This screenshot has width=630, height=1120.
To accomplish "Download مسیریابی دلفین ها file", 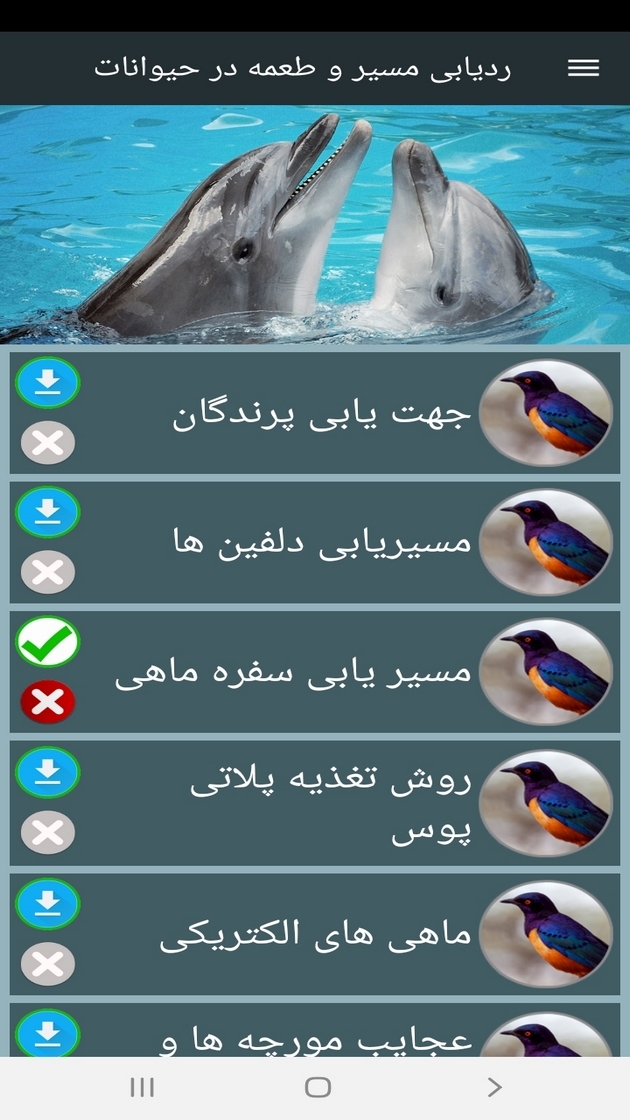I will tap(48, 513).
